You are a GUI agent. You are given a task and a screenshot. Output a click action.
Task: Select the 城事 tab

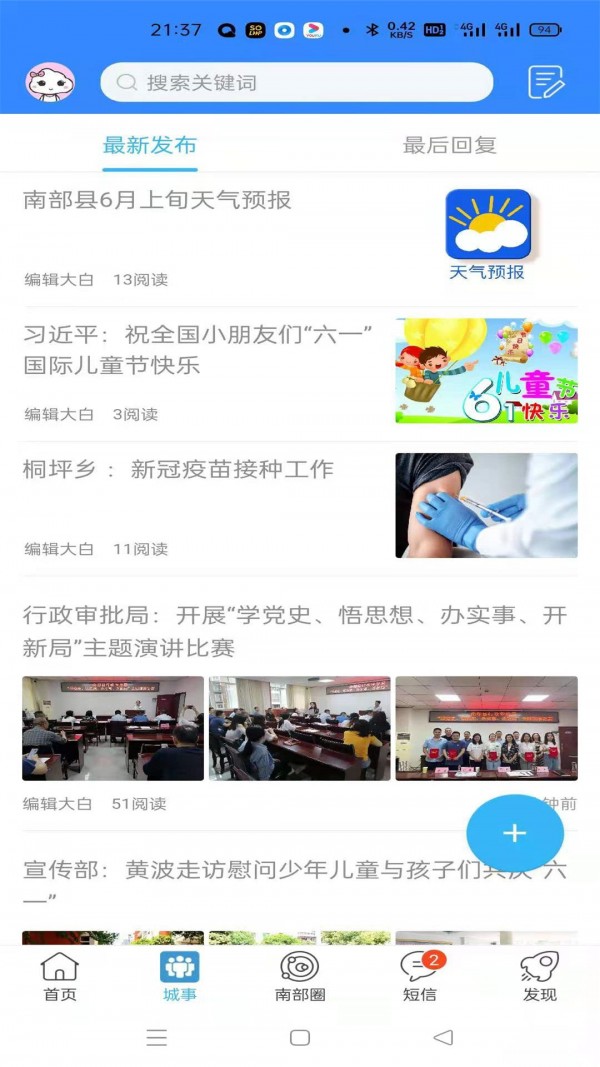click(180, 976)
